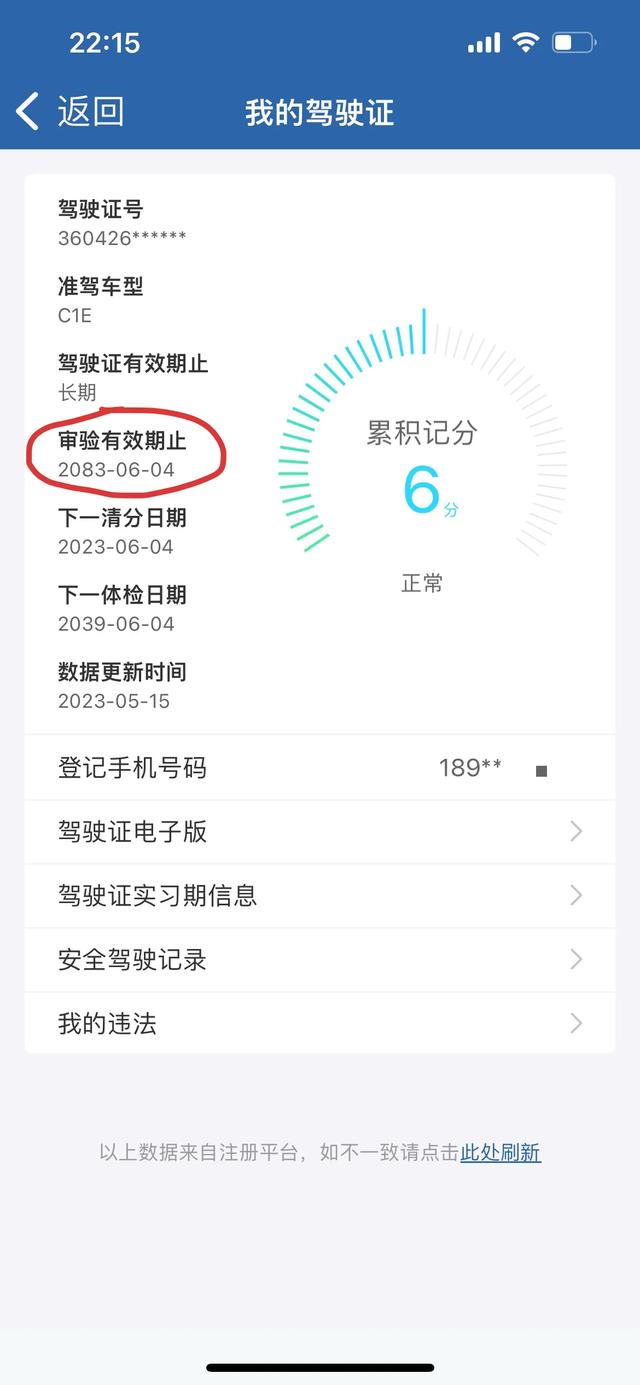Go back using the 返回 button
640x1385 pixels.
coord(70,111)
